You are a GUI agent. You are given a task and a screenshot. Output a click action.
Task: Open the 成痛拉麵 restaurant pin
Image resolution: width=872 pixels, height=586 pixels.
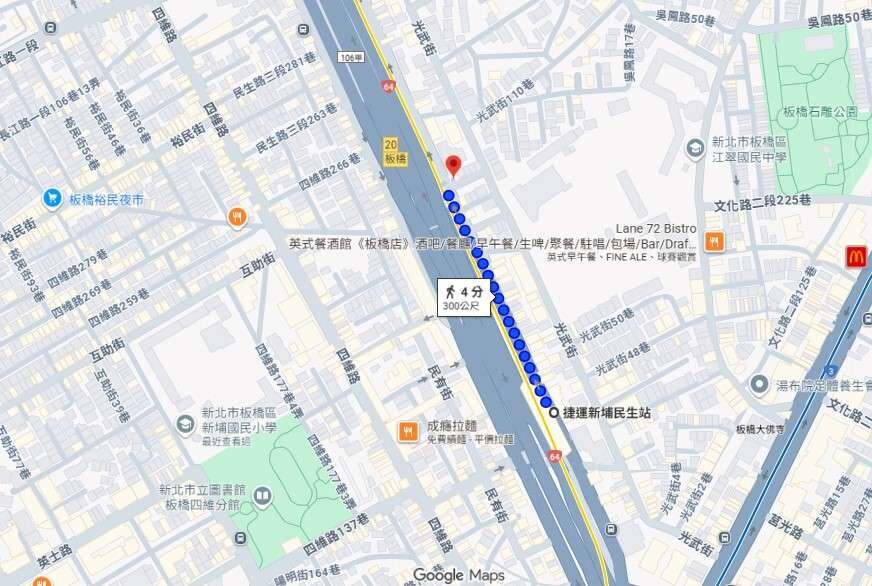tap(408, 431)
